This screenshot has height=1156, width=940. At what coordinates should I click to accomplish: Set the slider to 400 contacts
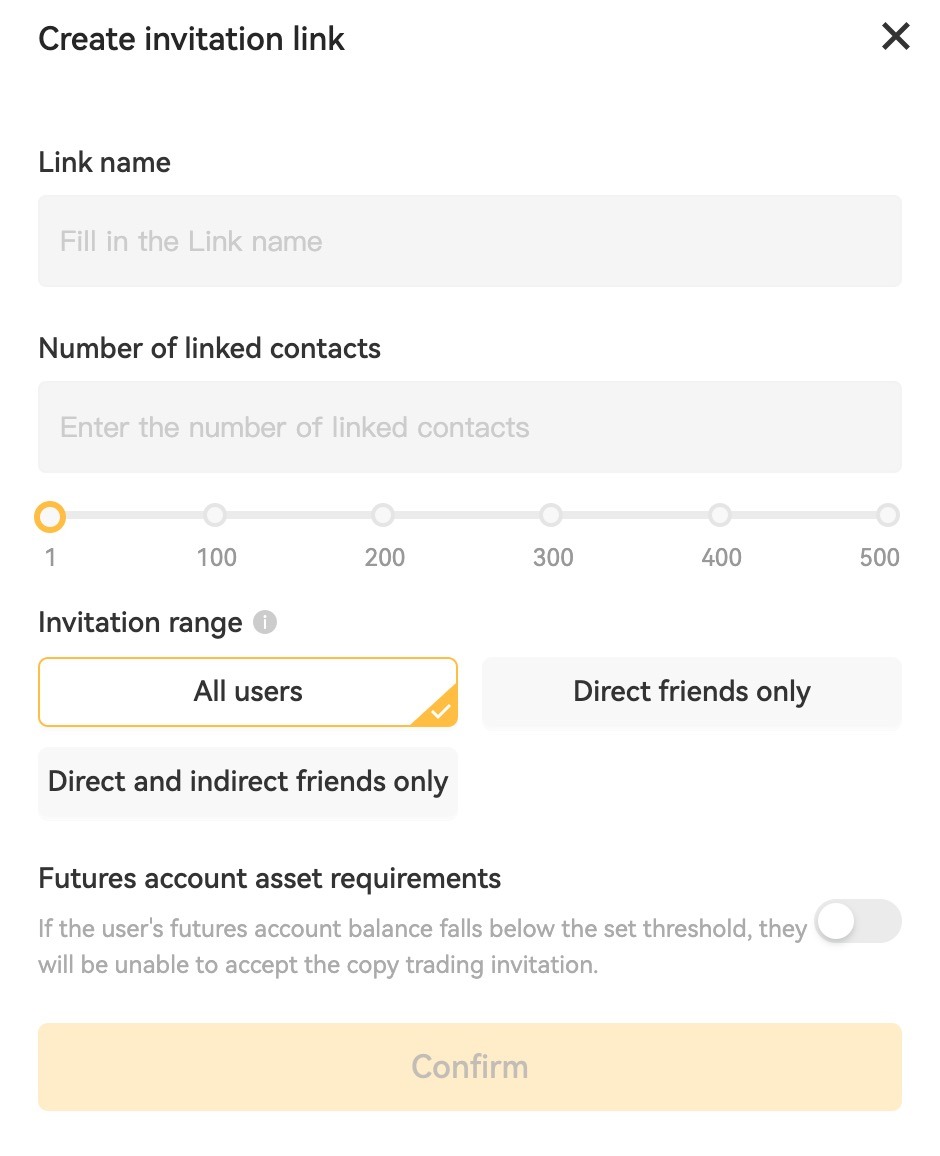[720, 516]
